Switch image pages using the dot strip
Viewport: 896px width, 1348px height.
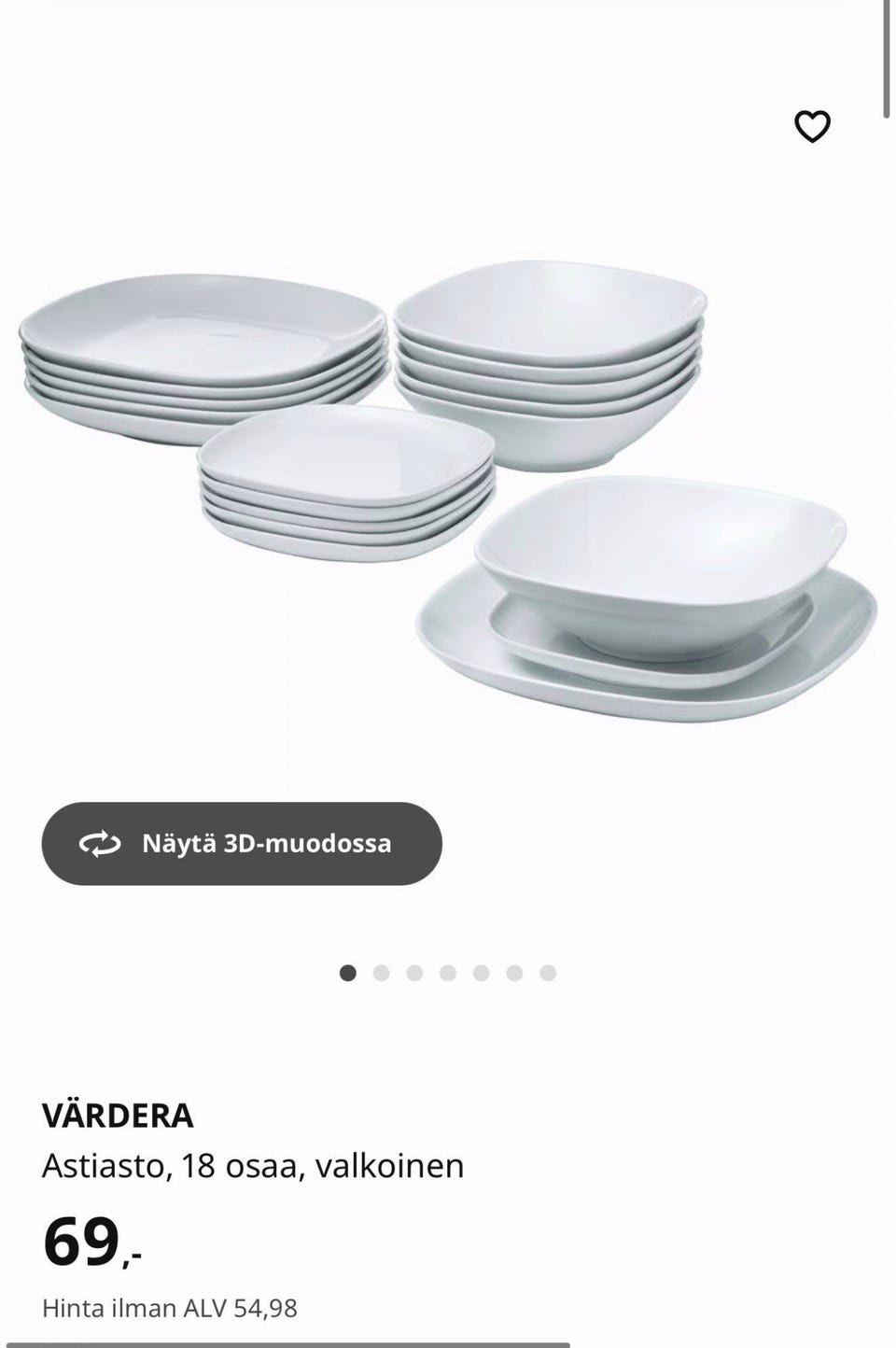[446, 972]
